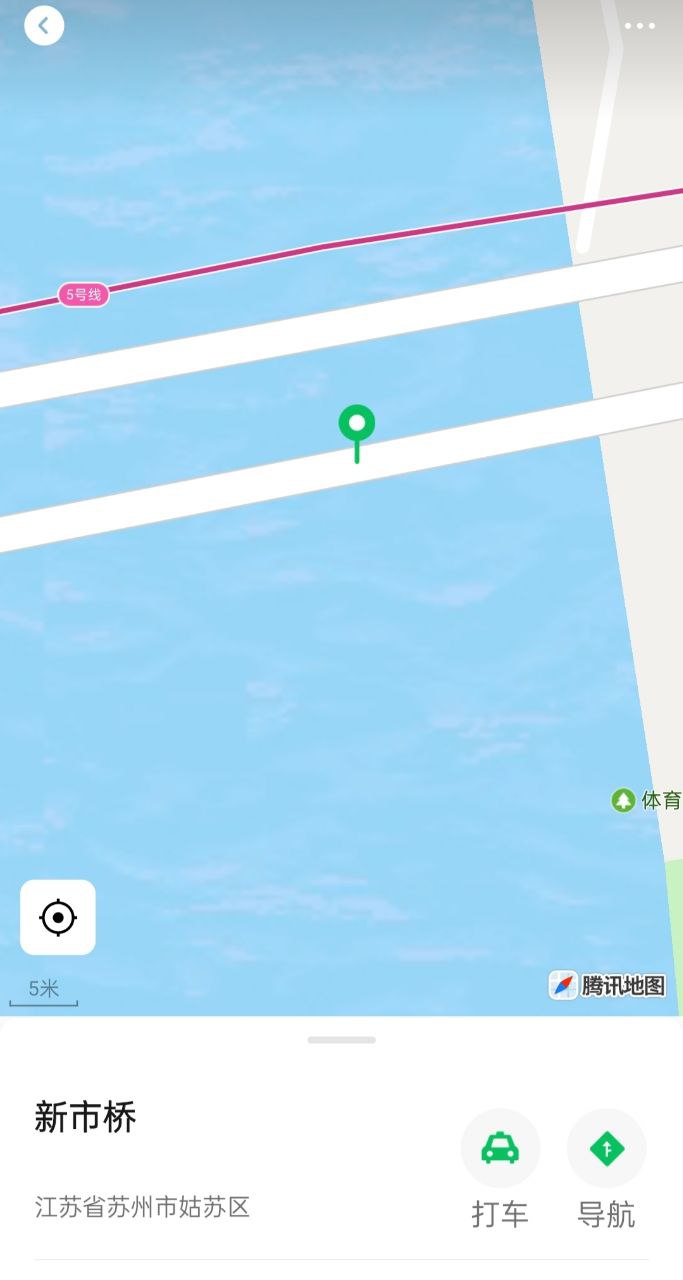The height and width of the screenshot is (1280, 683).
Task: Select the 体育 park marker on map
Action: 625,800
